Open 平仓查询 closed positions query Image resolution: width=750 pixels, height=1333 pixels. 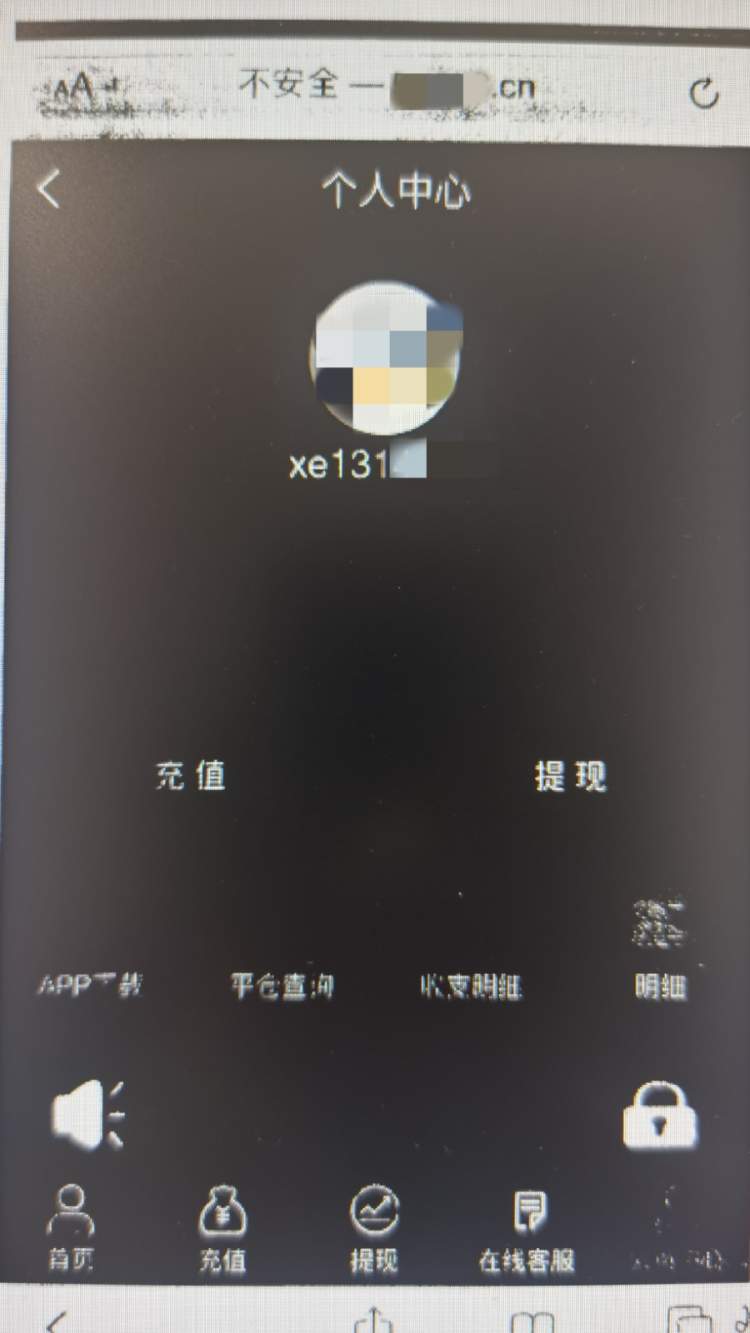pos(282,987)
